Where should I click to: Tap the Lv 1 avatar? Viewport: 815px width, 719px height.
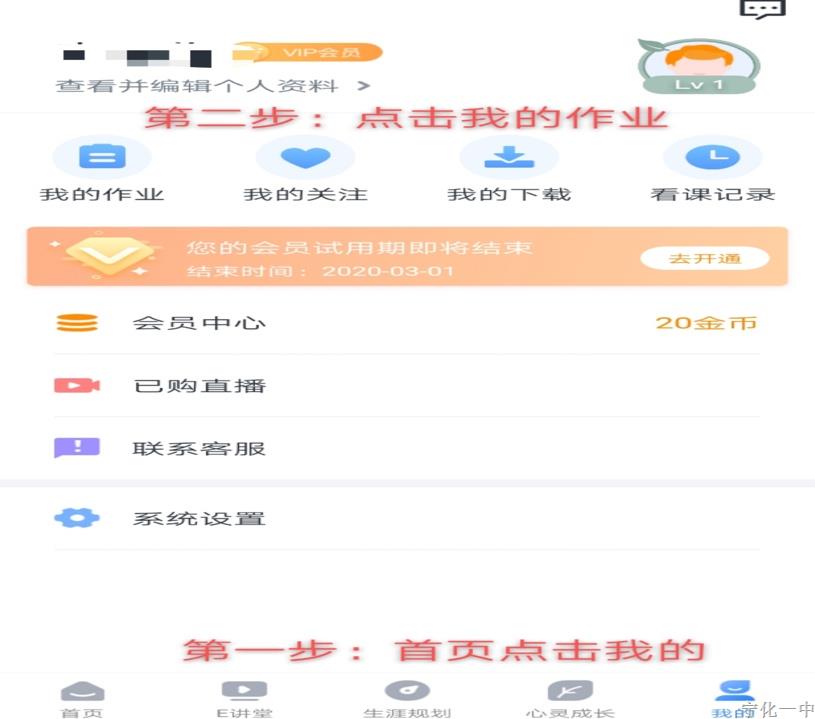click(699, 66)
